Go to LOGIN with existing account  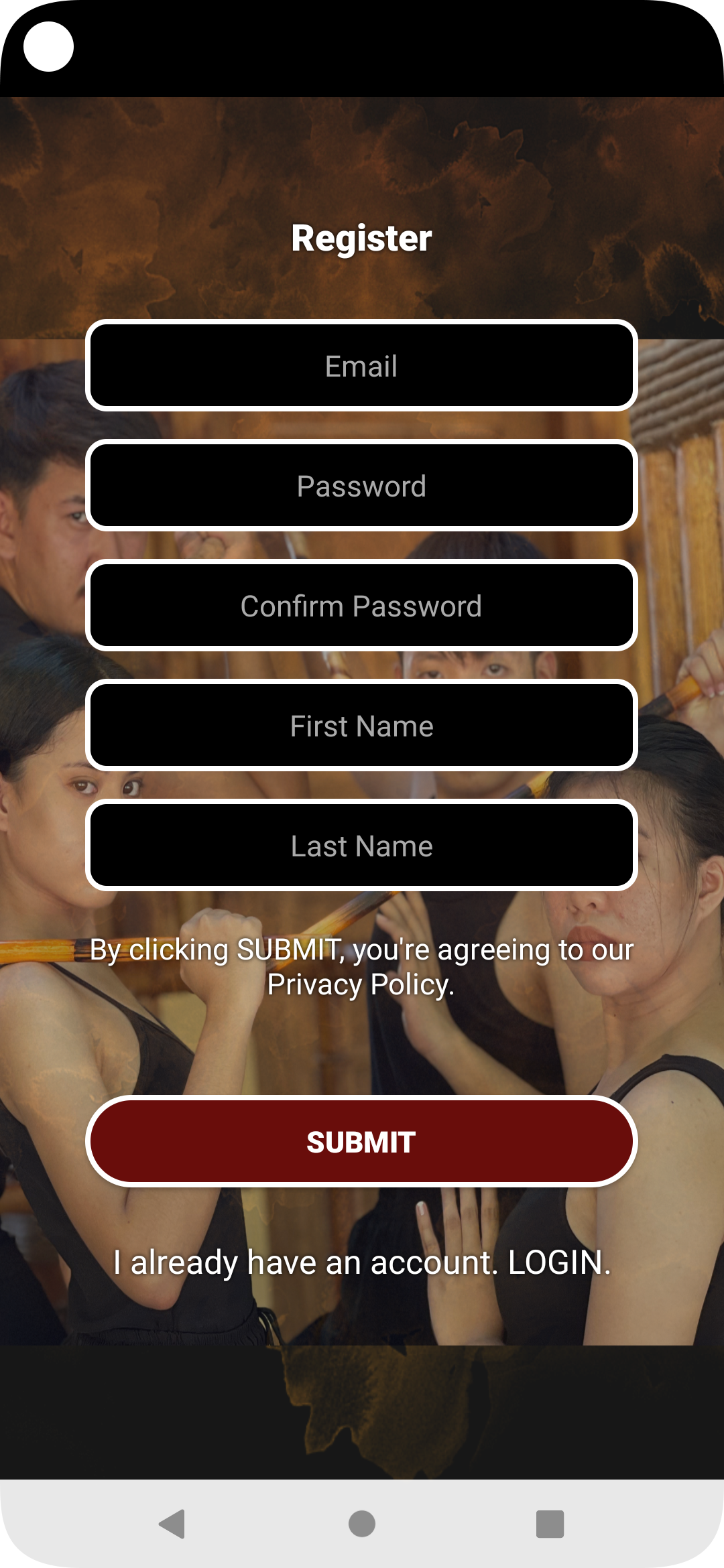(x=361, y=1262)
